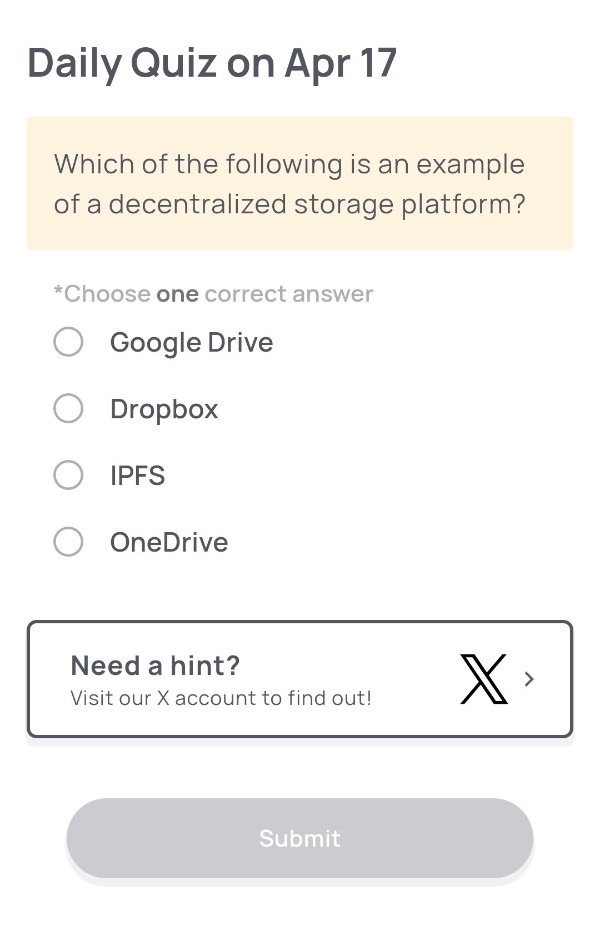Mark OneDrive as your answer
Viewport: 600px width, 946px height.
pyautogui.click(x=68, y=542)
